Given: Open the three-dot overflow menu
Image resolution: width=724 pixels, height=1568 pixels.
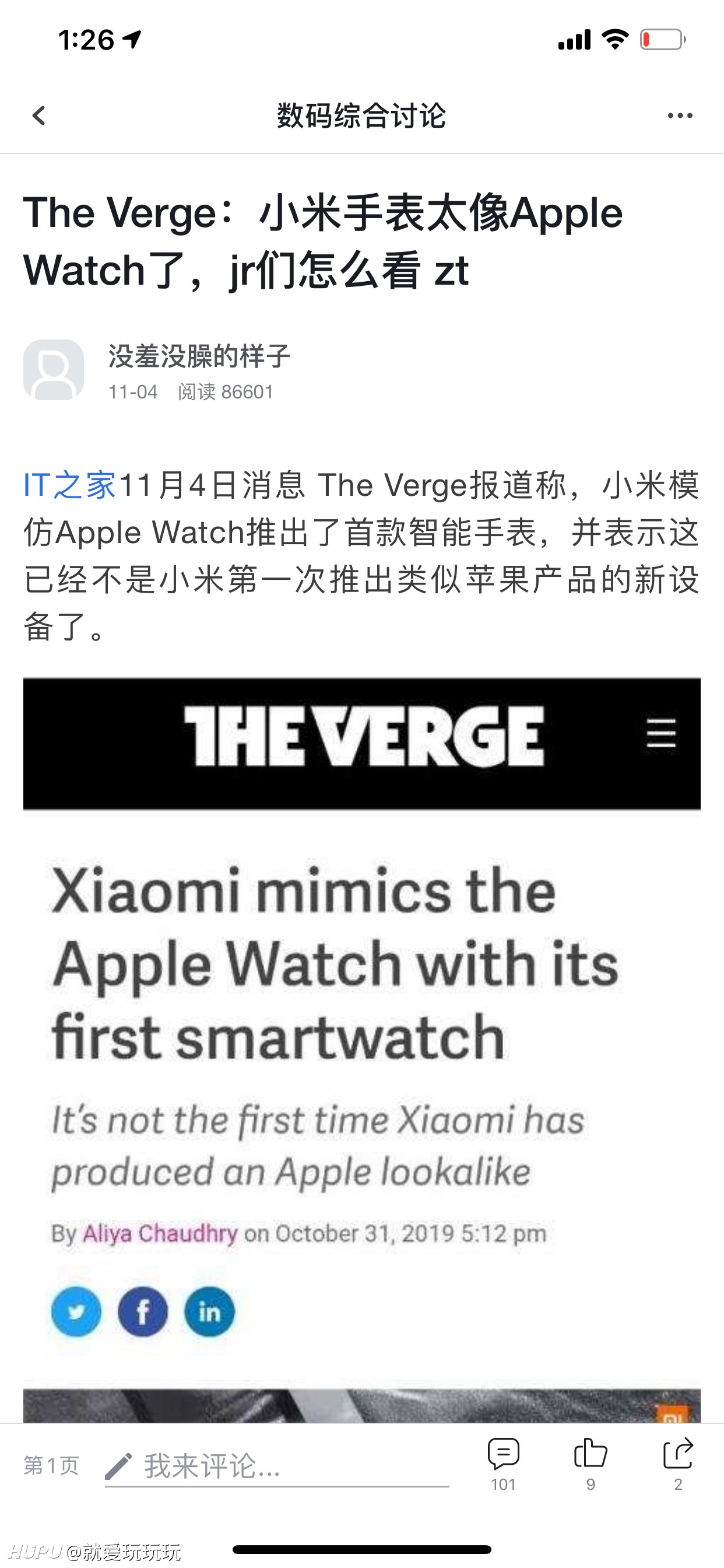Looking at the screenshot, I should pos(680,116).
